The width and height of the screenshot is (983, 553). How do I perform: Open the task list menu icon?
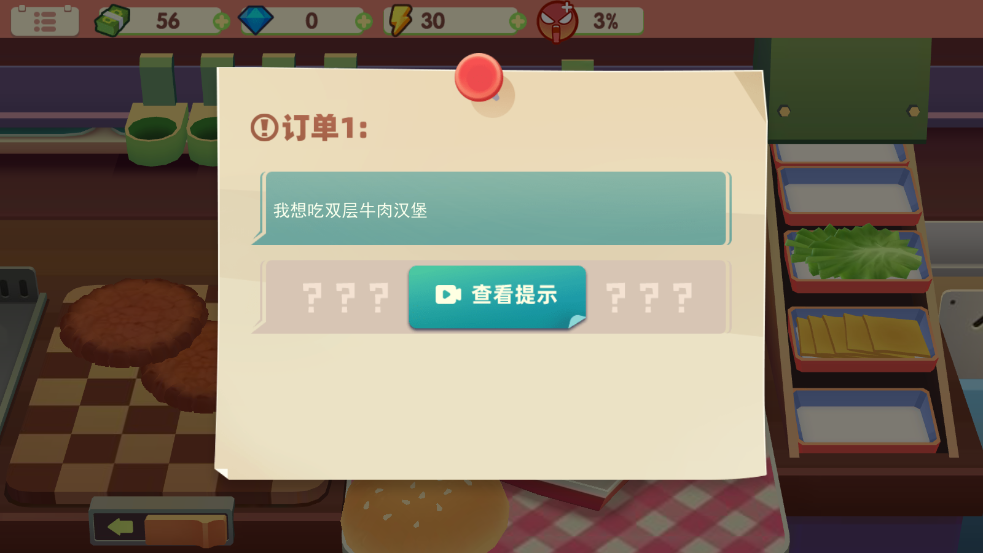pos(44,20)
